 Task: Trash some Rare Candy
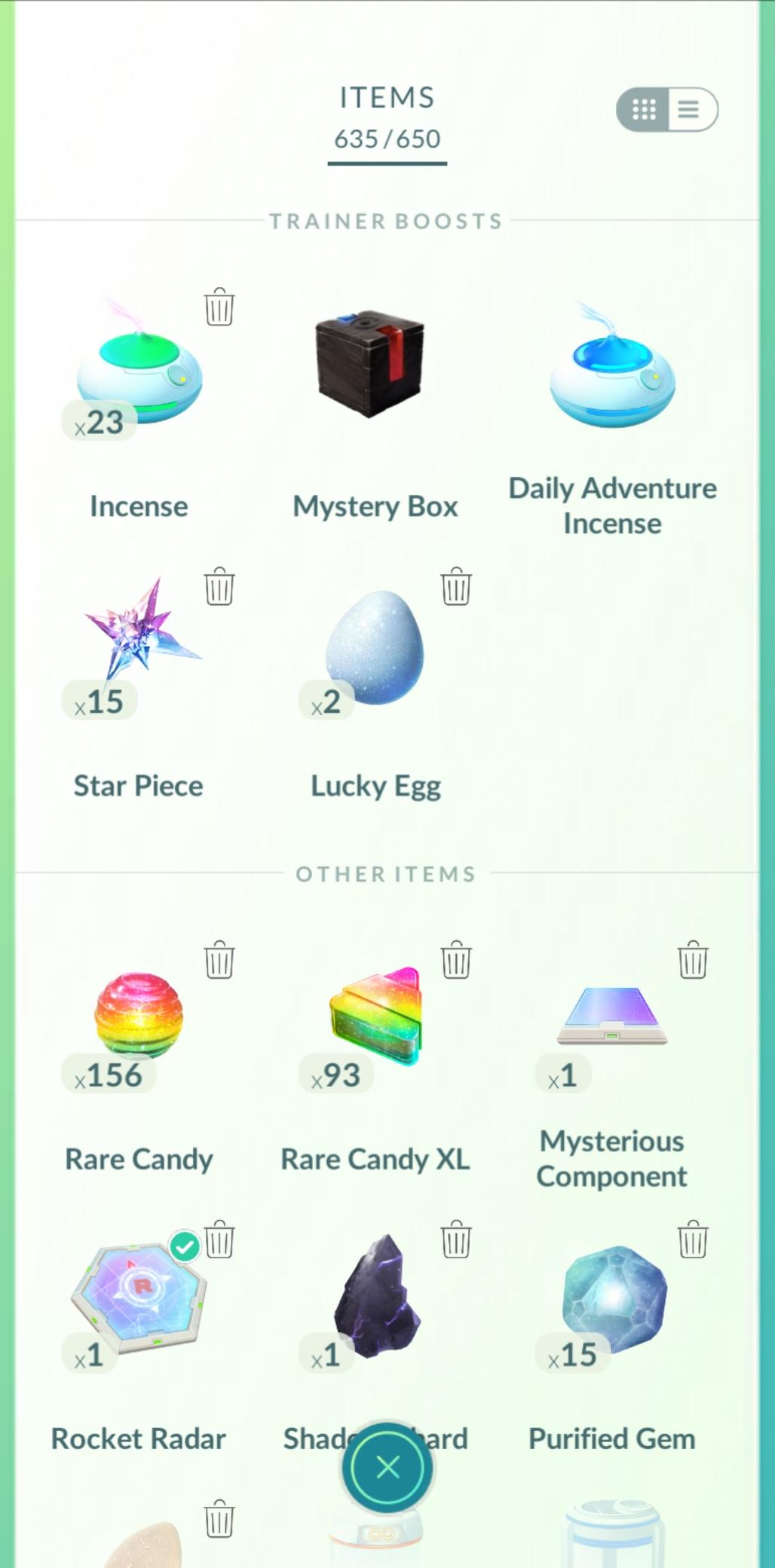(x=219, y=960)
